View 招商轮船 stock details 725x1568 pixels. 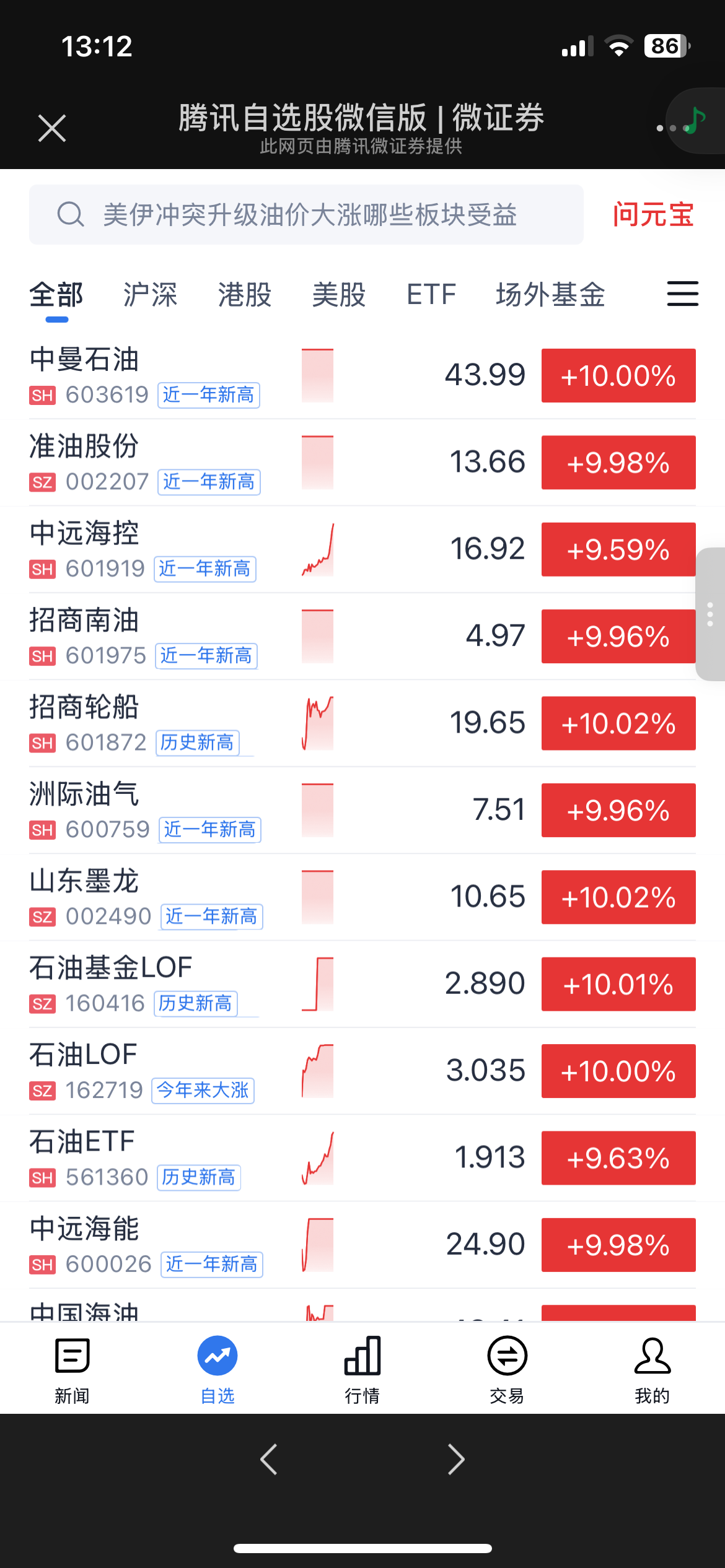(x=186, y=723)
